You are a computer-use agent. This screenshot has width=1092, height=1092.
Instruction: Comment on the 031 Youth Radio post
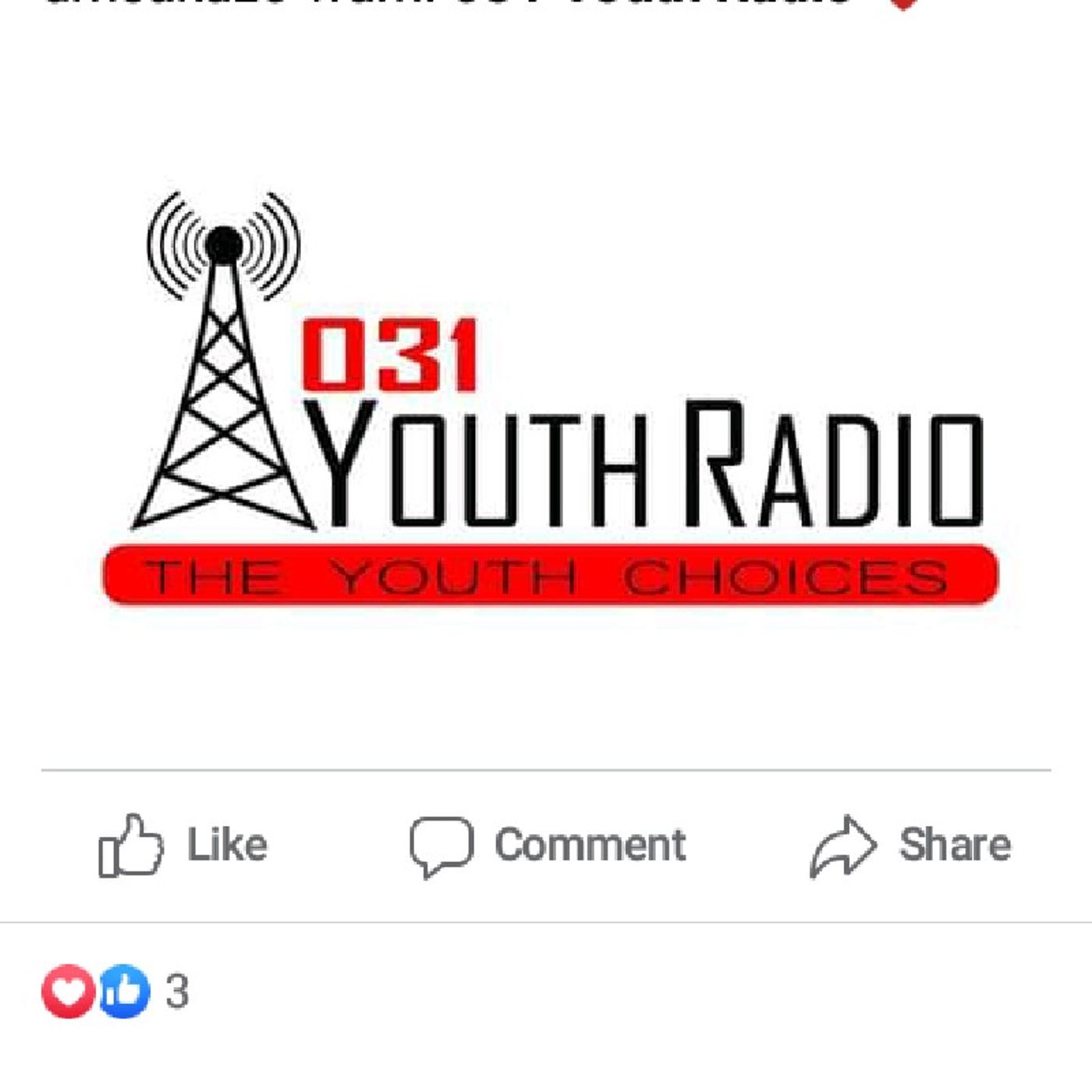tap(548, 846)
